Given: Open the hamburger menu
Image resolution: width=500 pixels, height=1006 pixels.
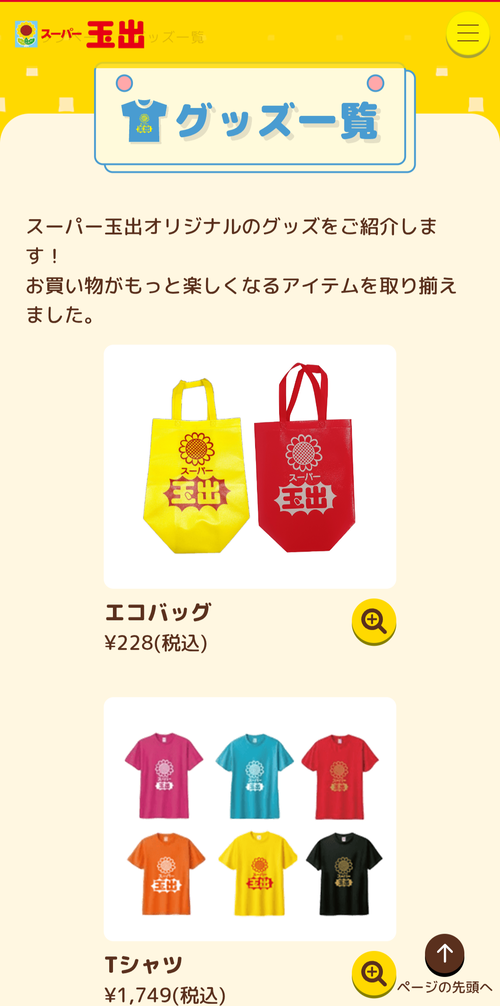Looking at the screenshot, I should (468, 33).
